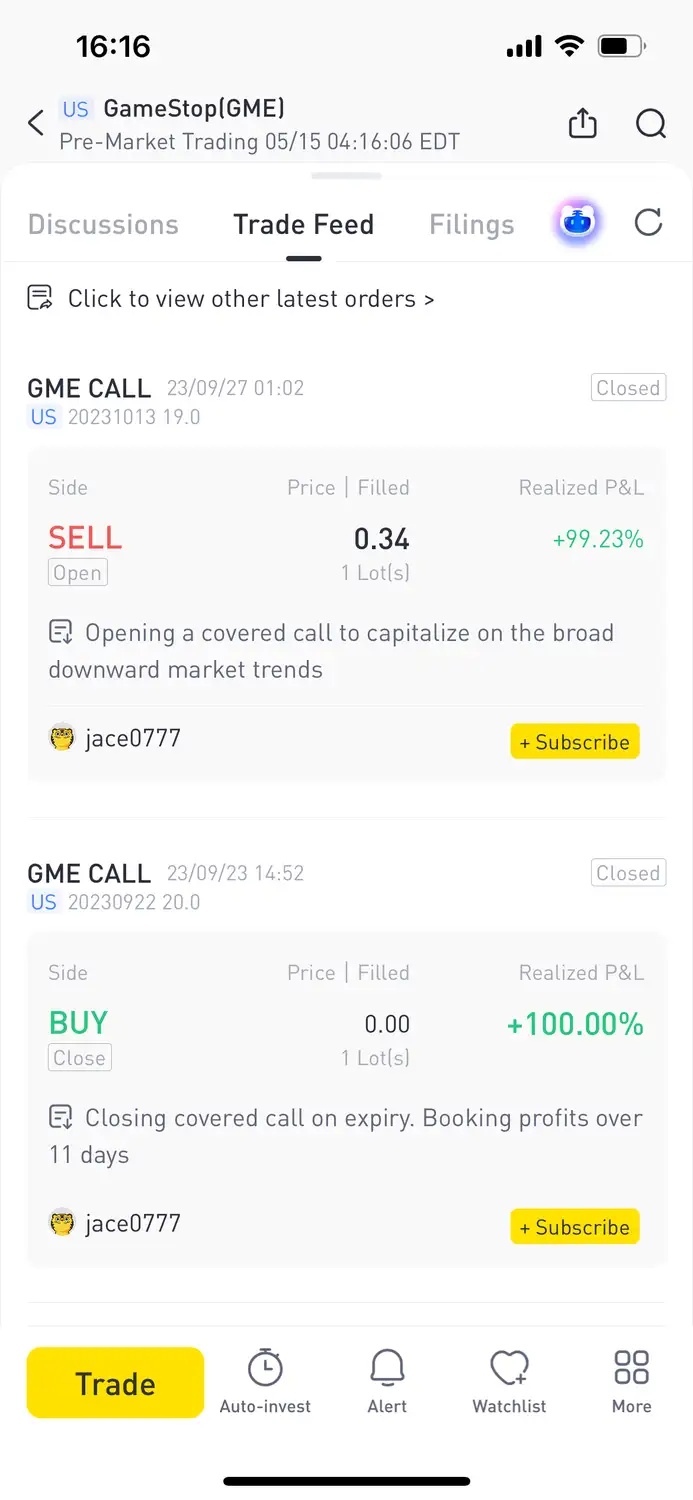Tap the yellow Trade button
Screen dimensions: 693x1500
pos(115,1383)
